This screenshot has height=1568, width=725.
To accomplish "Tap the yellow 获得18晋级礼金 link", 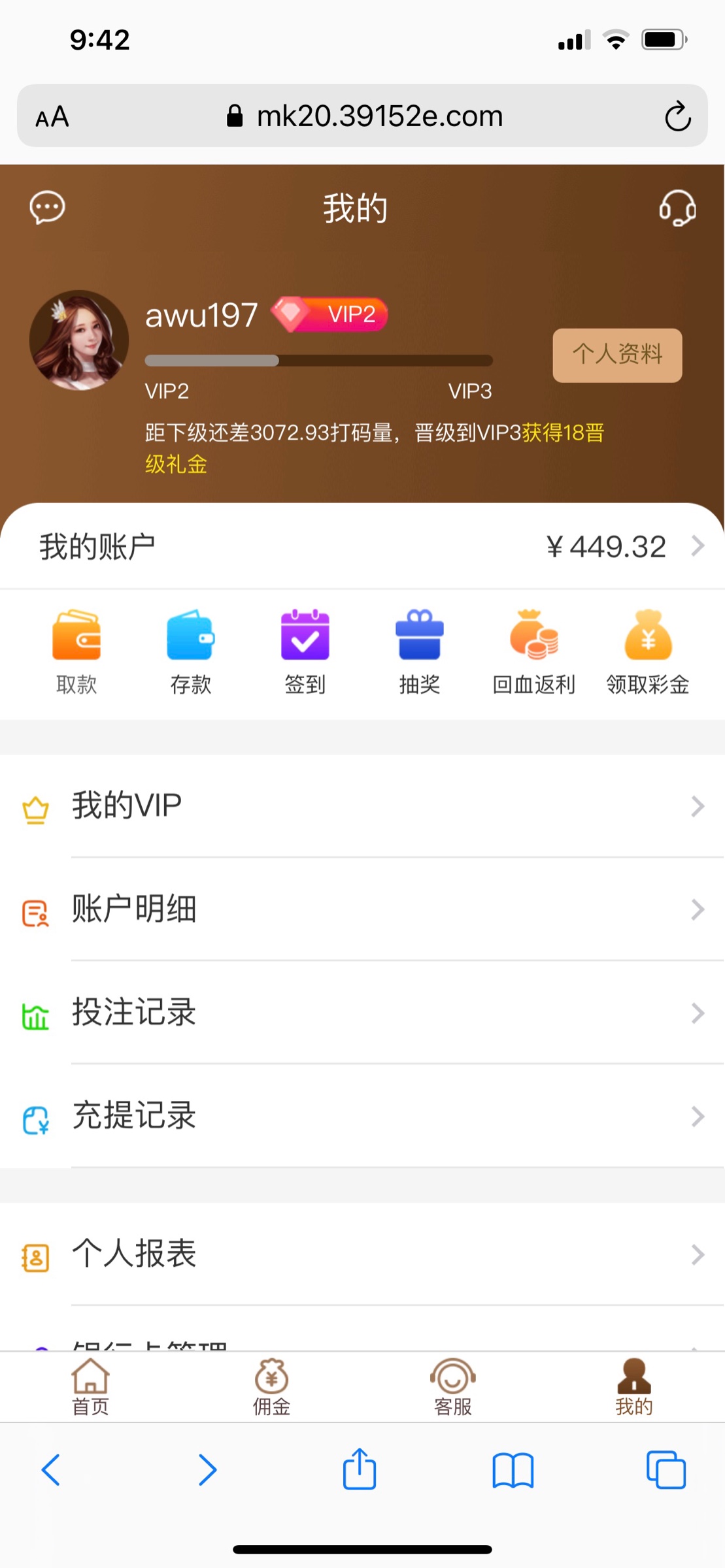I will pos(564,433).
